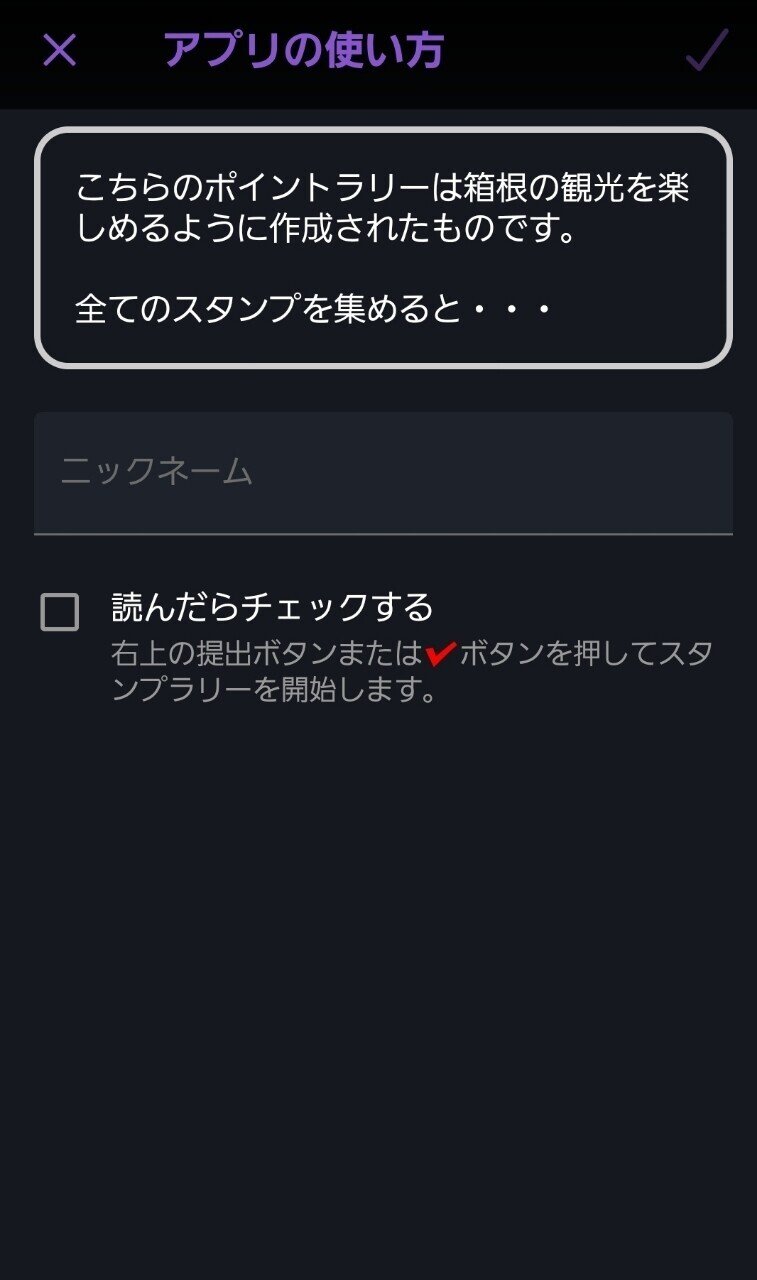Screen dimensions: 757x1280
Task: Focus the ニックネーム text field
Action: click(383, 472)
